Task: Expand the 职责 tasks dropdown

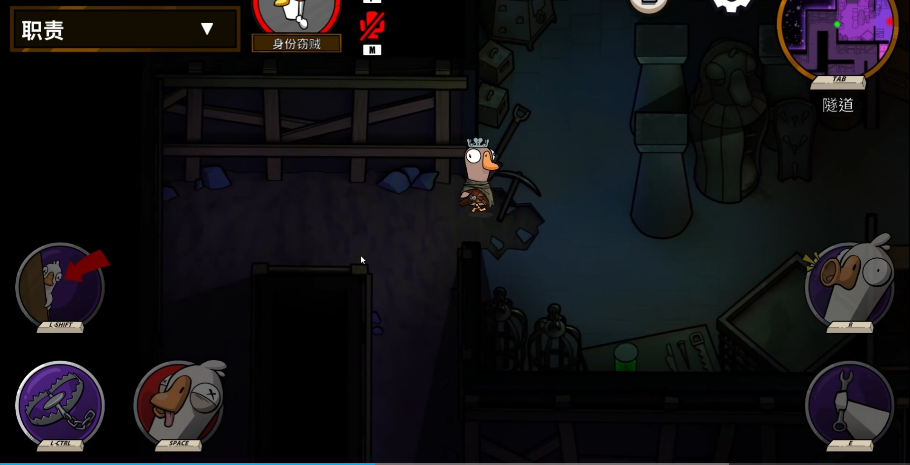Action: point(207,29)
